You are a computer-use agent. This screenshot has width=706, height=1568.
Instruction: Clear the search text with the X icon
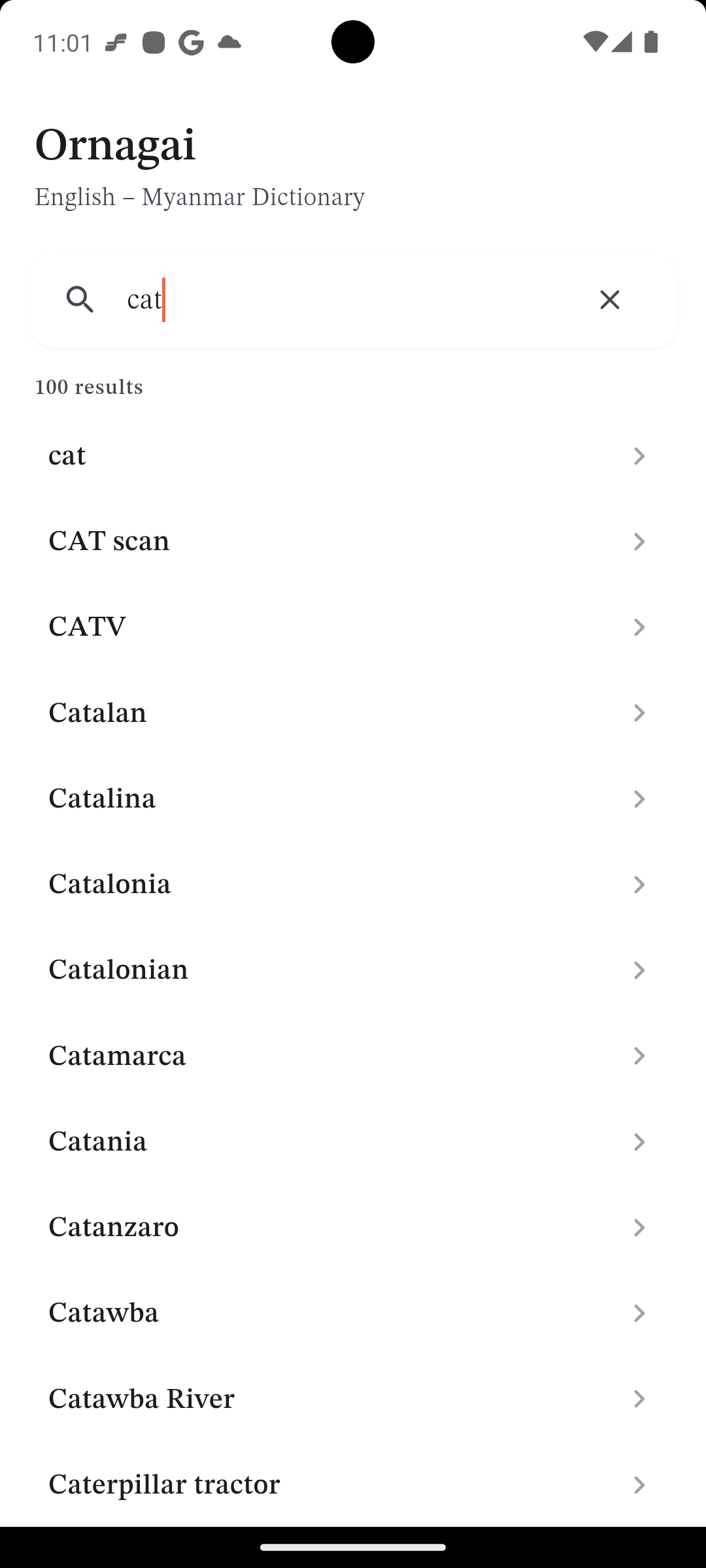(609, 300)
